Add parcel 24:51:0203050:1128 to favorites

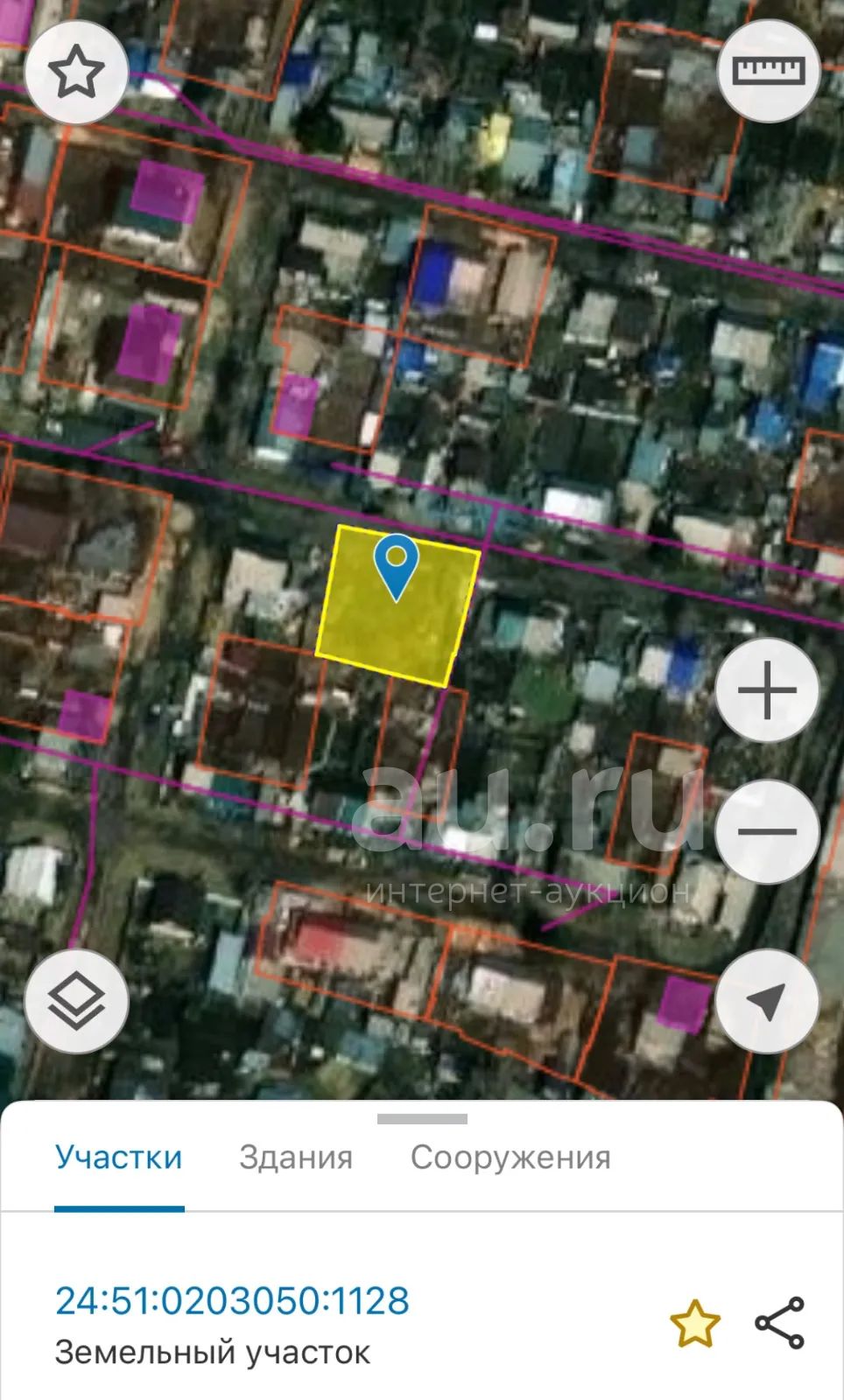click(695, 1323)
